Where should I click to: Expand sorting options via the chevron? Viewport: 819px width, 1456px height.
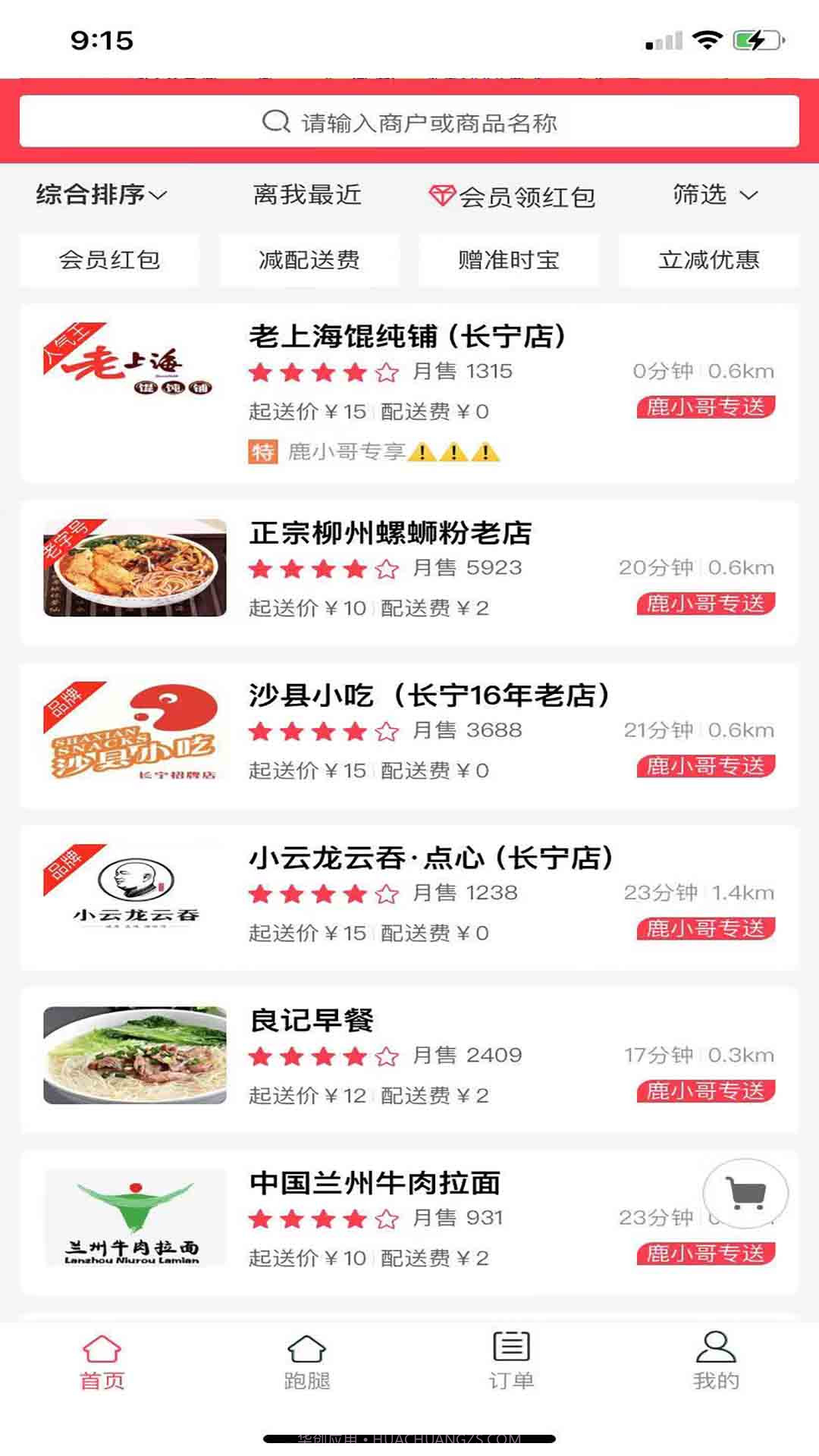[158, 197]
